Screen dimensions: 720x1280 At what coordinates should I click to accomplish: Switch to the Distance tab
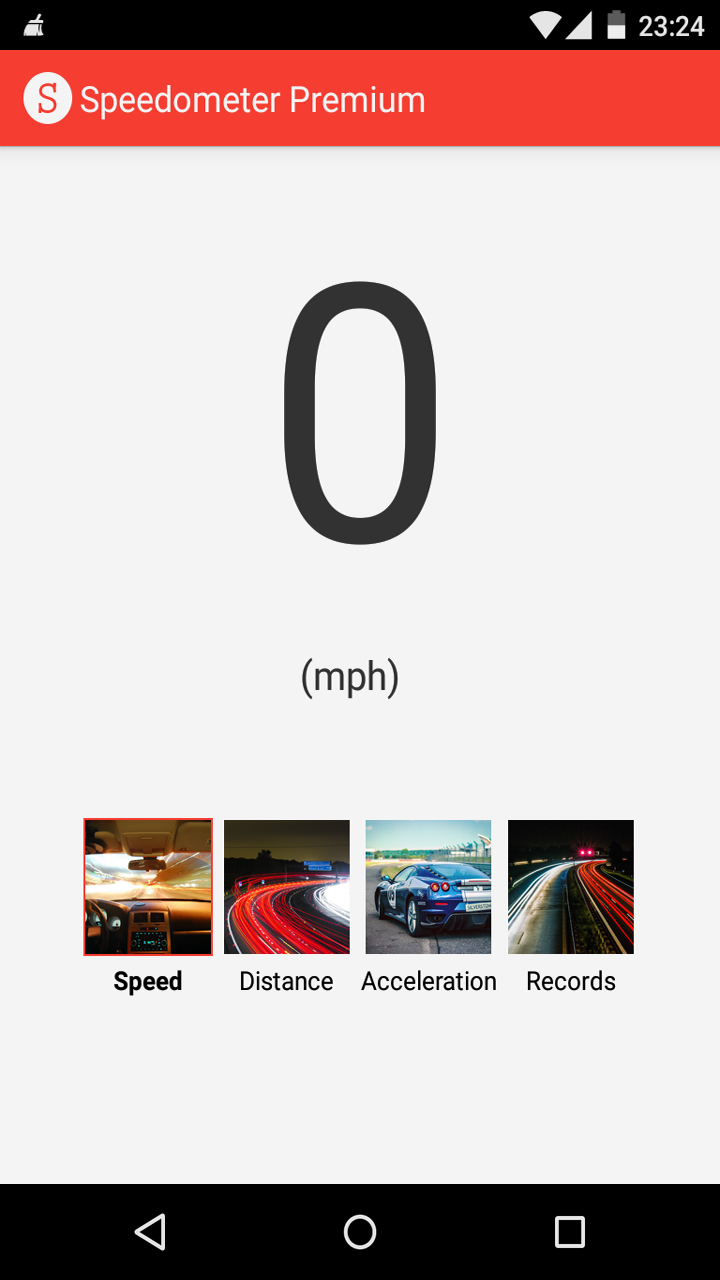click(x=286, y=981)
